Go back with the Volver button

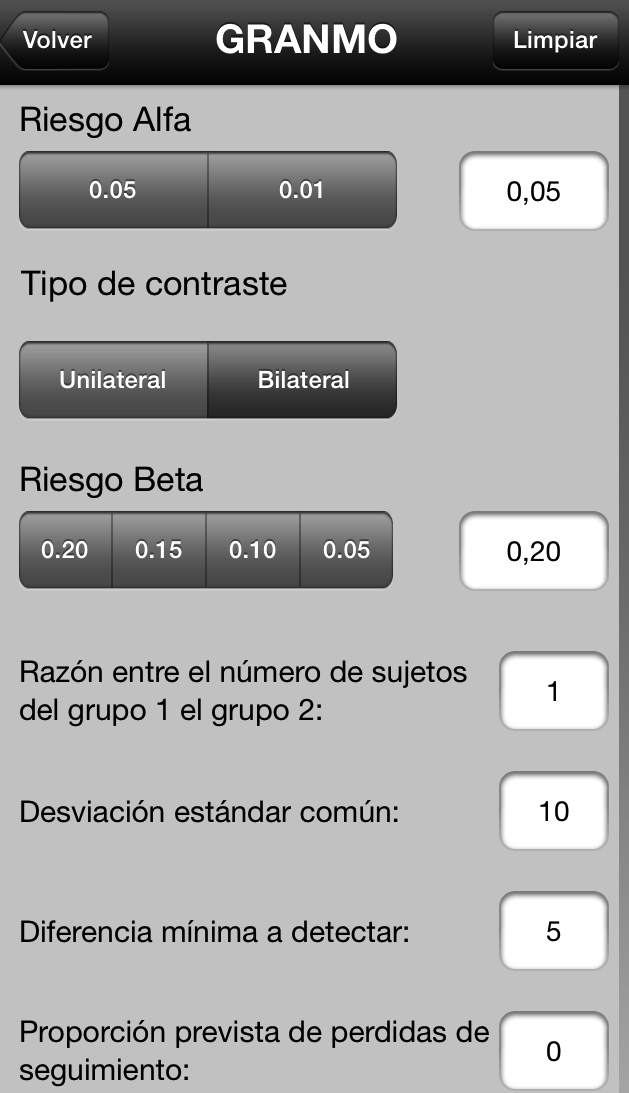click(57, 41)
